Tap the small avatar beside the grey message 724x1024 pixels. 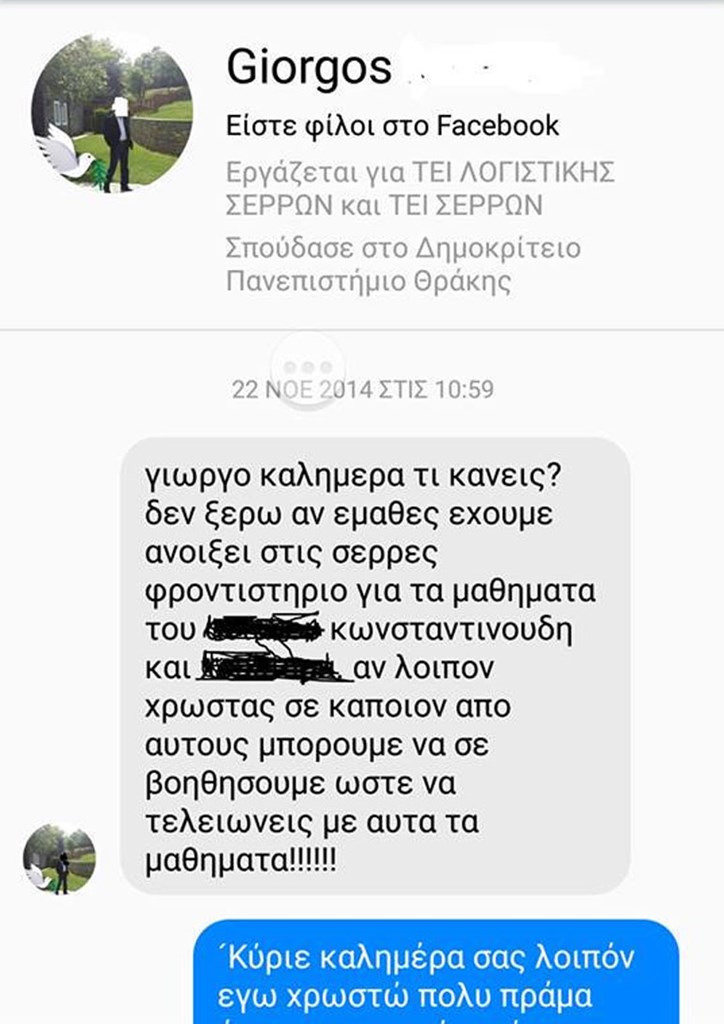point(59,858)
